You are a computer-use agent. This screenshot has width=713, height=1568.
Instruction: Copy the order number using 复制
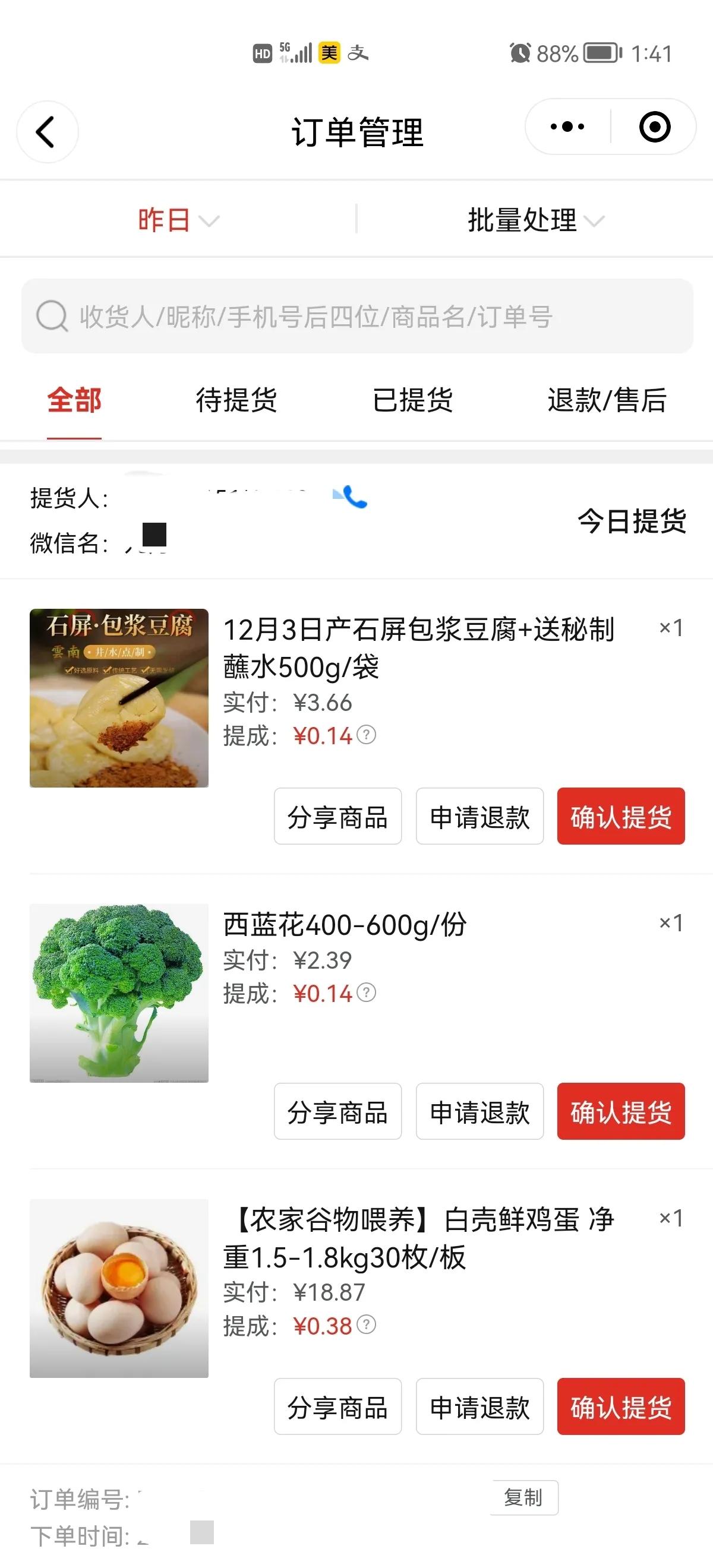pos(525,1497)
